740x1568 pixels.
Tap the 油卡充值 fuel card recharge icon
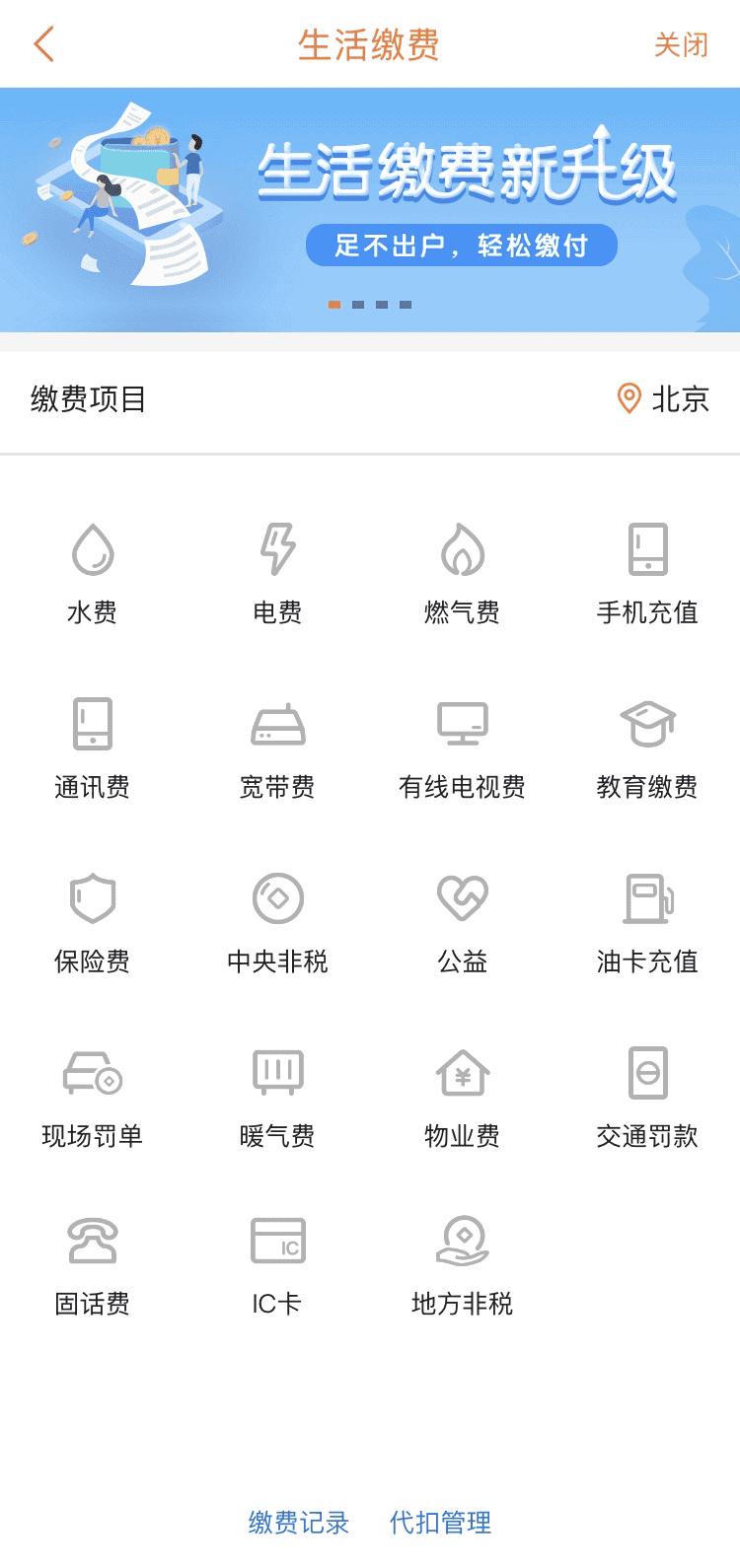coord(646,917)
